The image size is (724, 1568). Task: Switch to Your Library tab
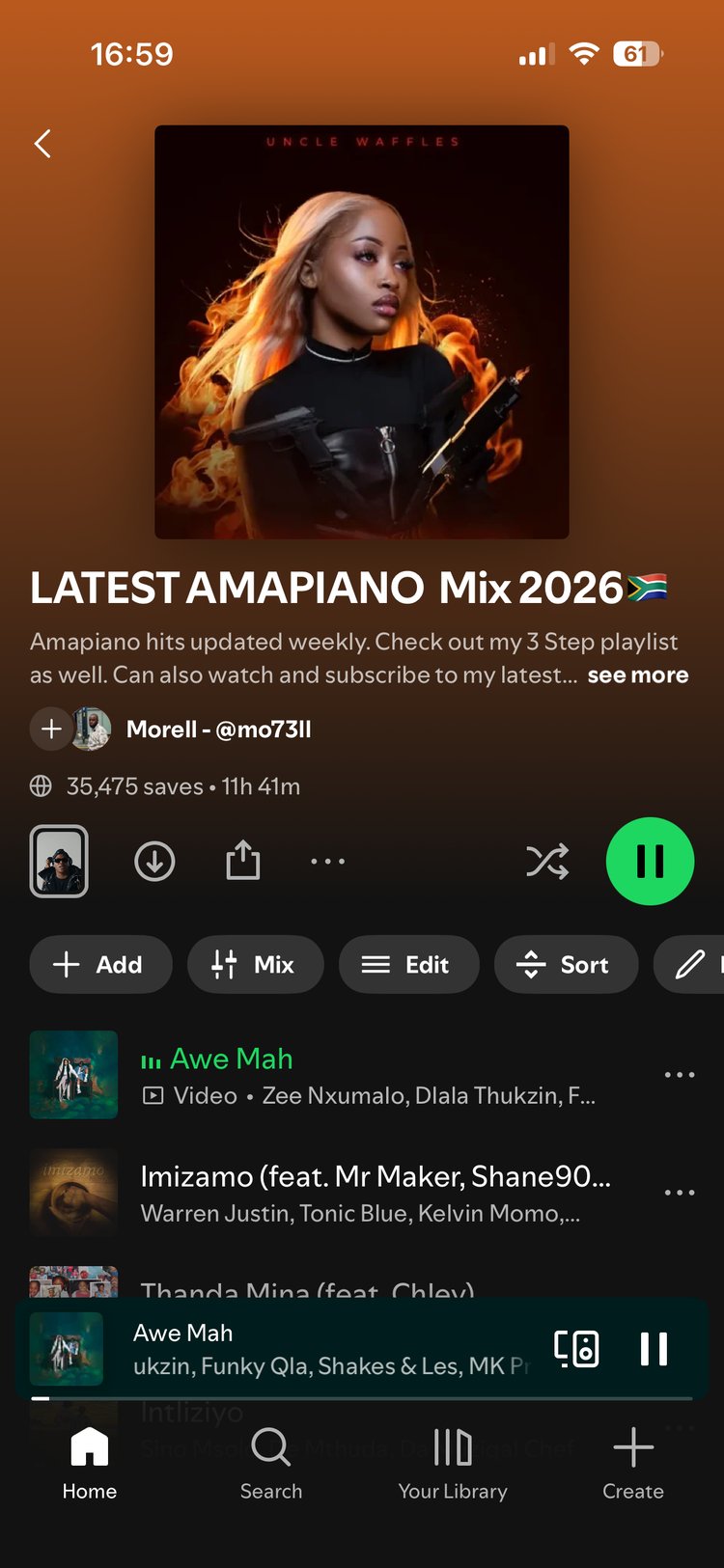[x=452, y=1464]
